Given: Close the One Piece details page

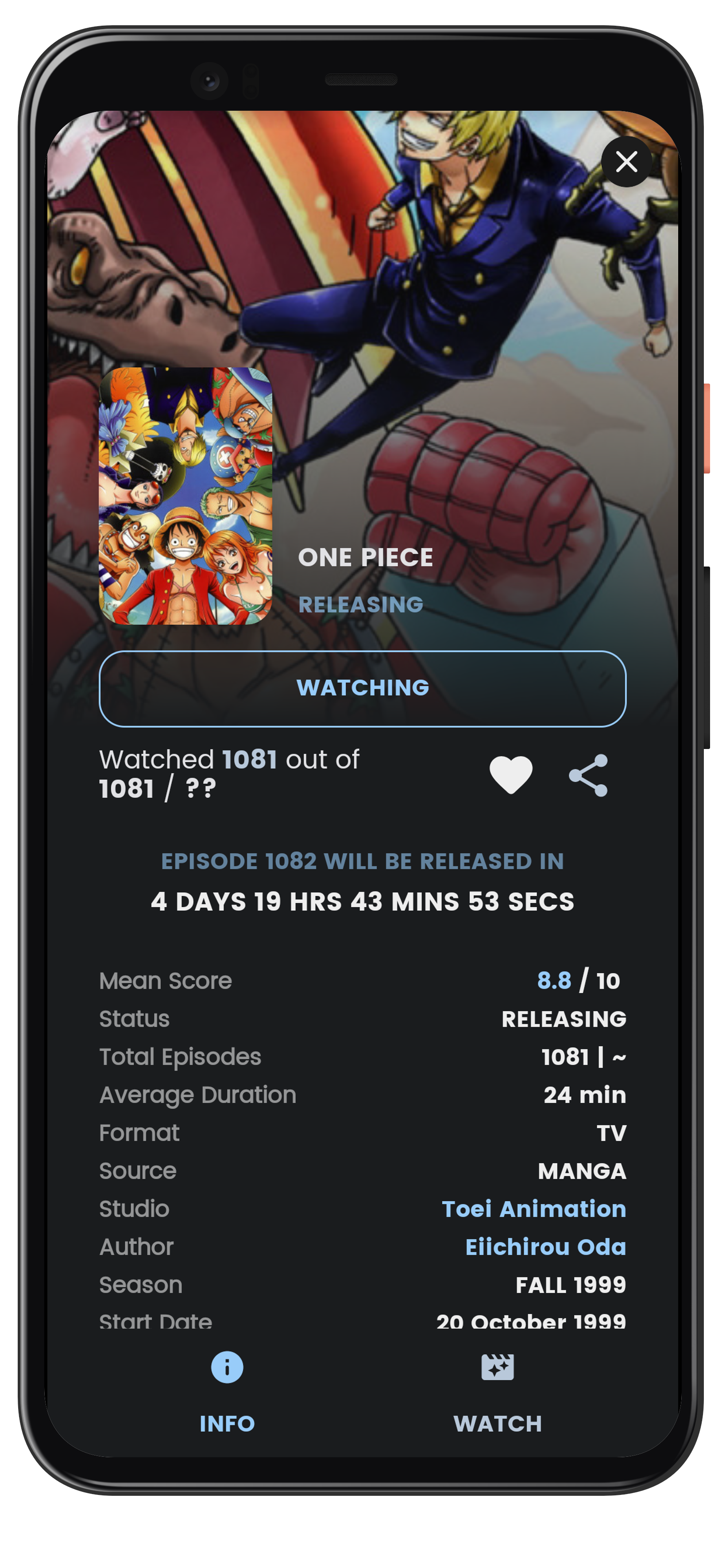Looking at the screenshot, I should click(626, 162).
